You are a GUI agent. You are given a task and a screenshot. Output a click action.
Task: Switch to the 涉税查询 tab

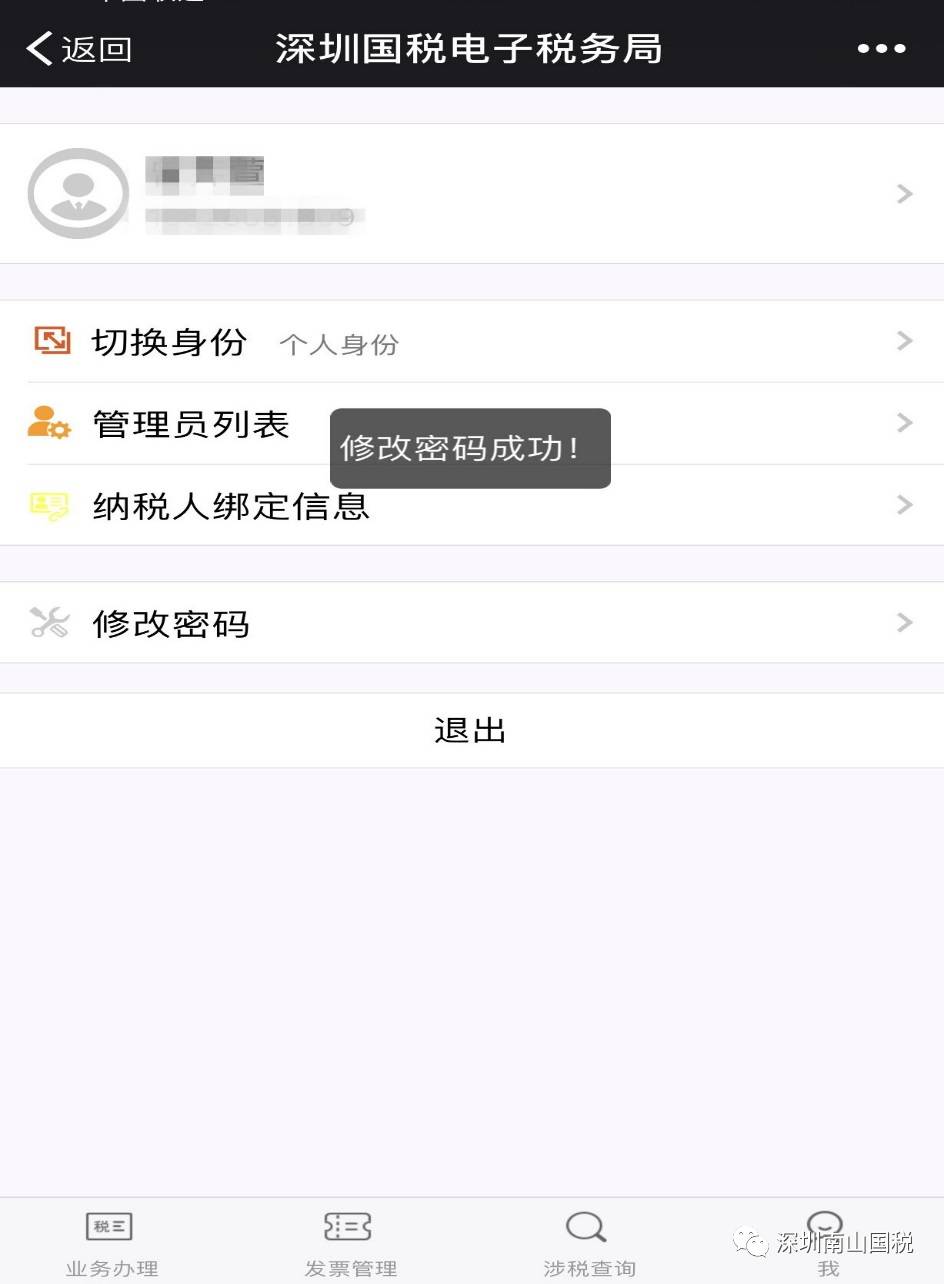(x=588, y=1243)
